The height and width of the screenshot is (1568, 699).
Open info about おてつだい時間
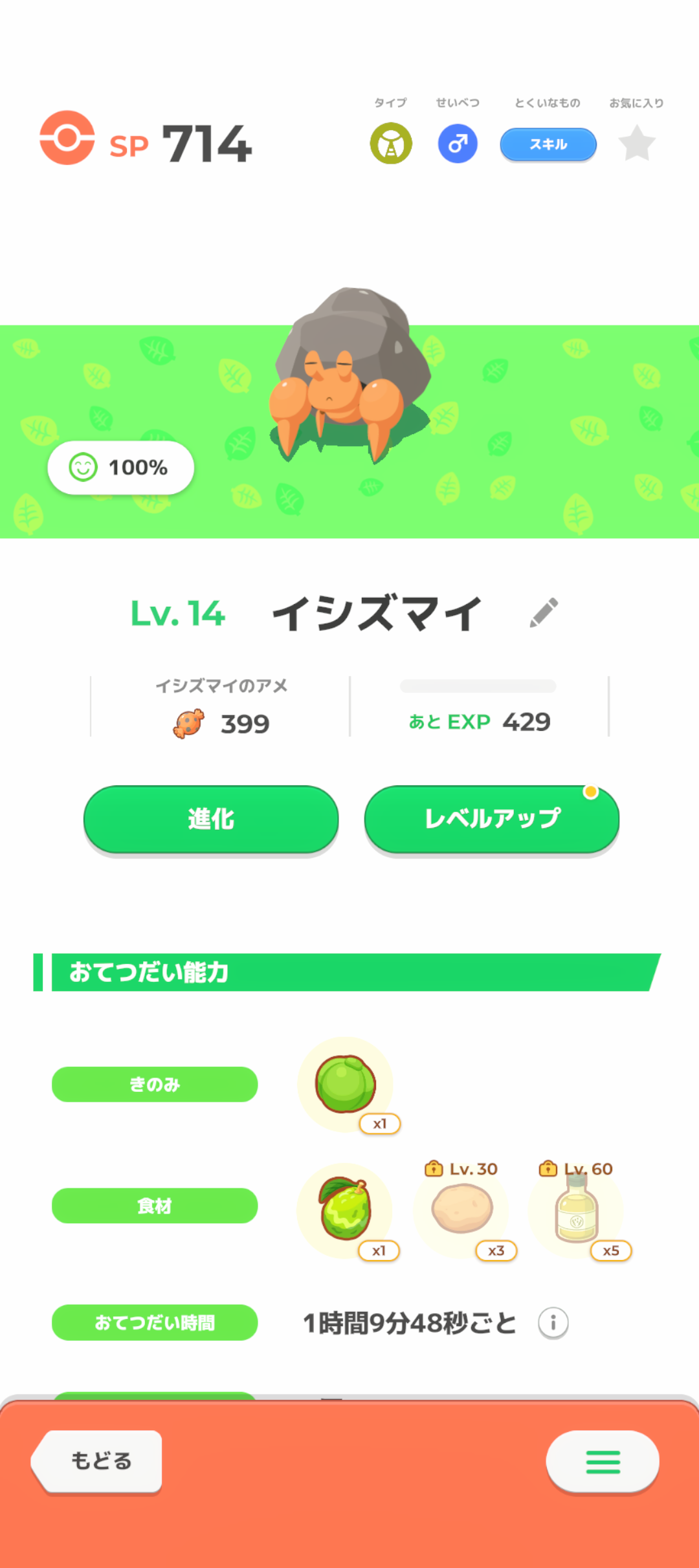[553, 1323]
